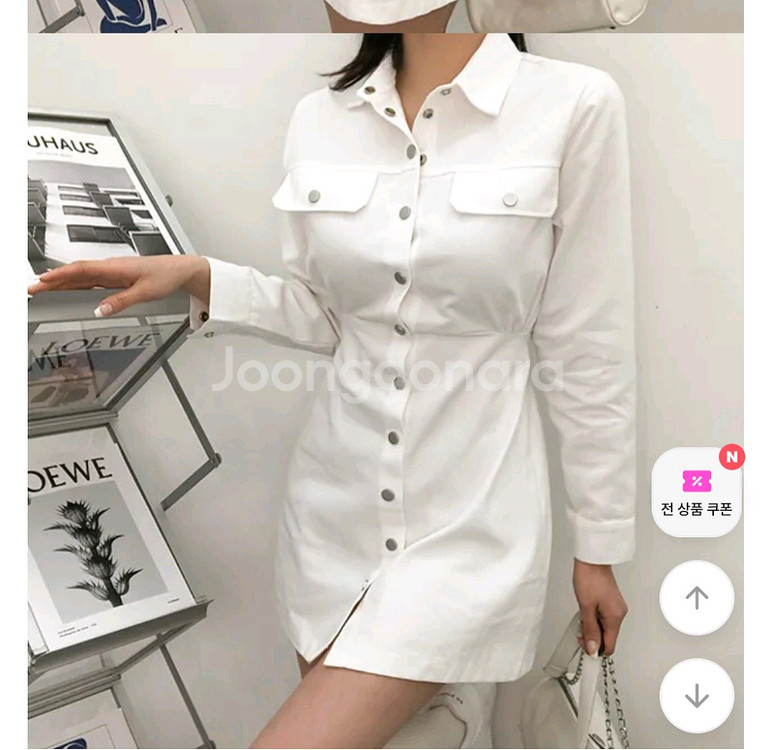Jump to top with the up arrow

click(697, 598)
